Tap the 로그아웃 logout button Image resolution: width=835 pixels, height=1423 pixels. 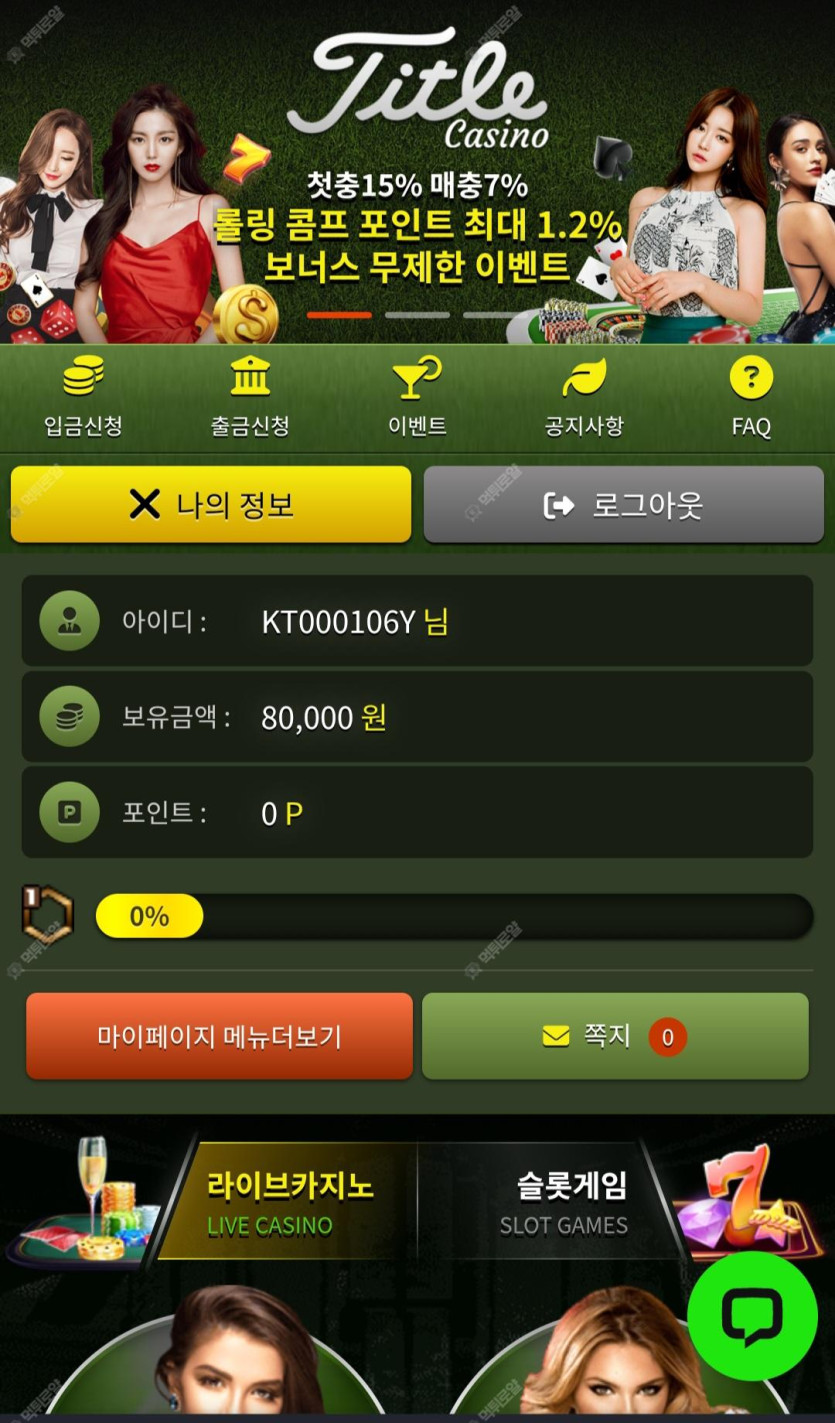coord(624,505)
